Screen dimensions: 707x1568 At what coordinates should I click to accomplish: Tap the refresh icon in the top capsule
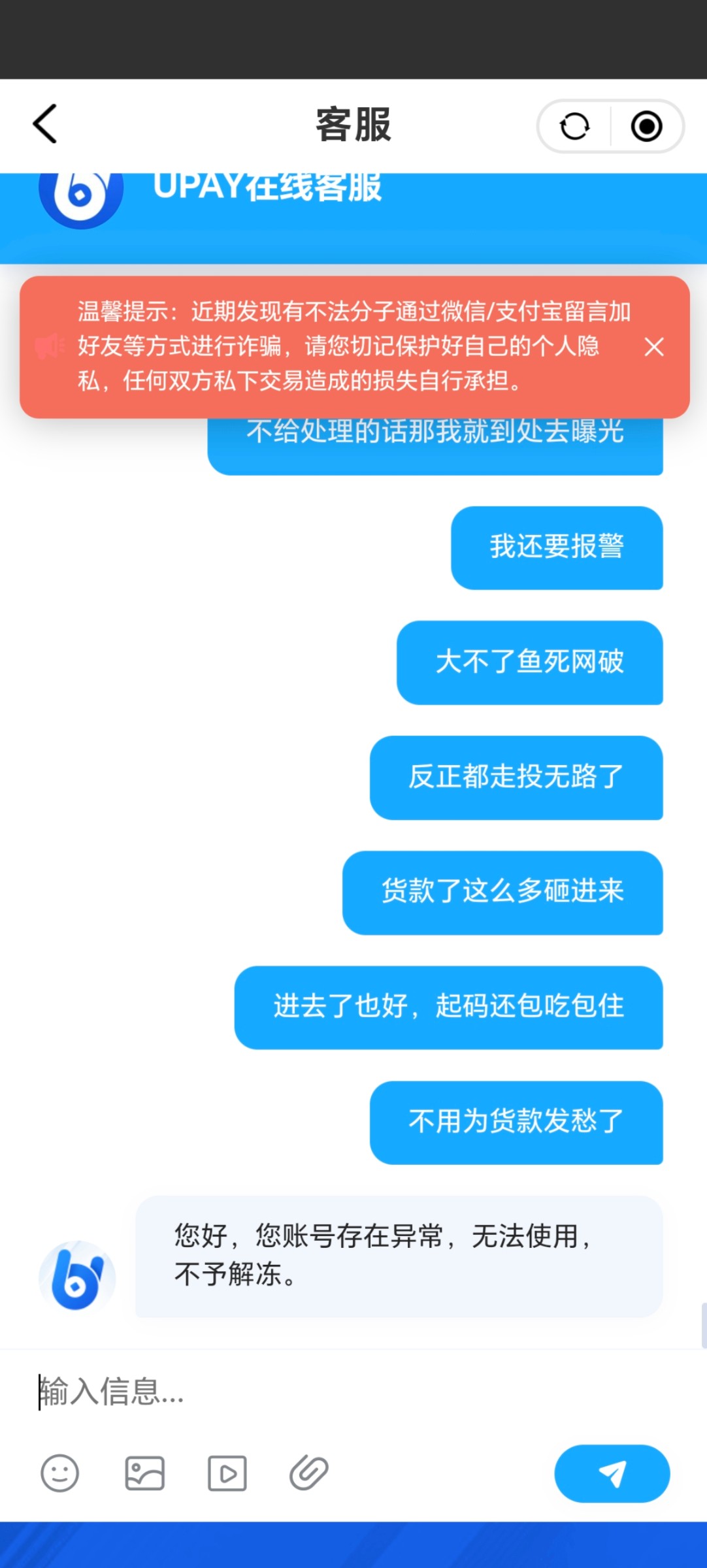[x=575, y=126]
